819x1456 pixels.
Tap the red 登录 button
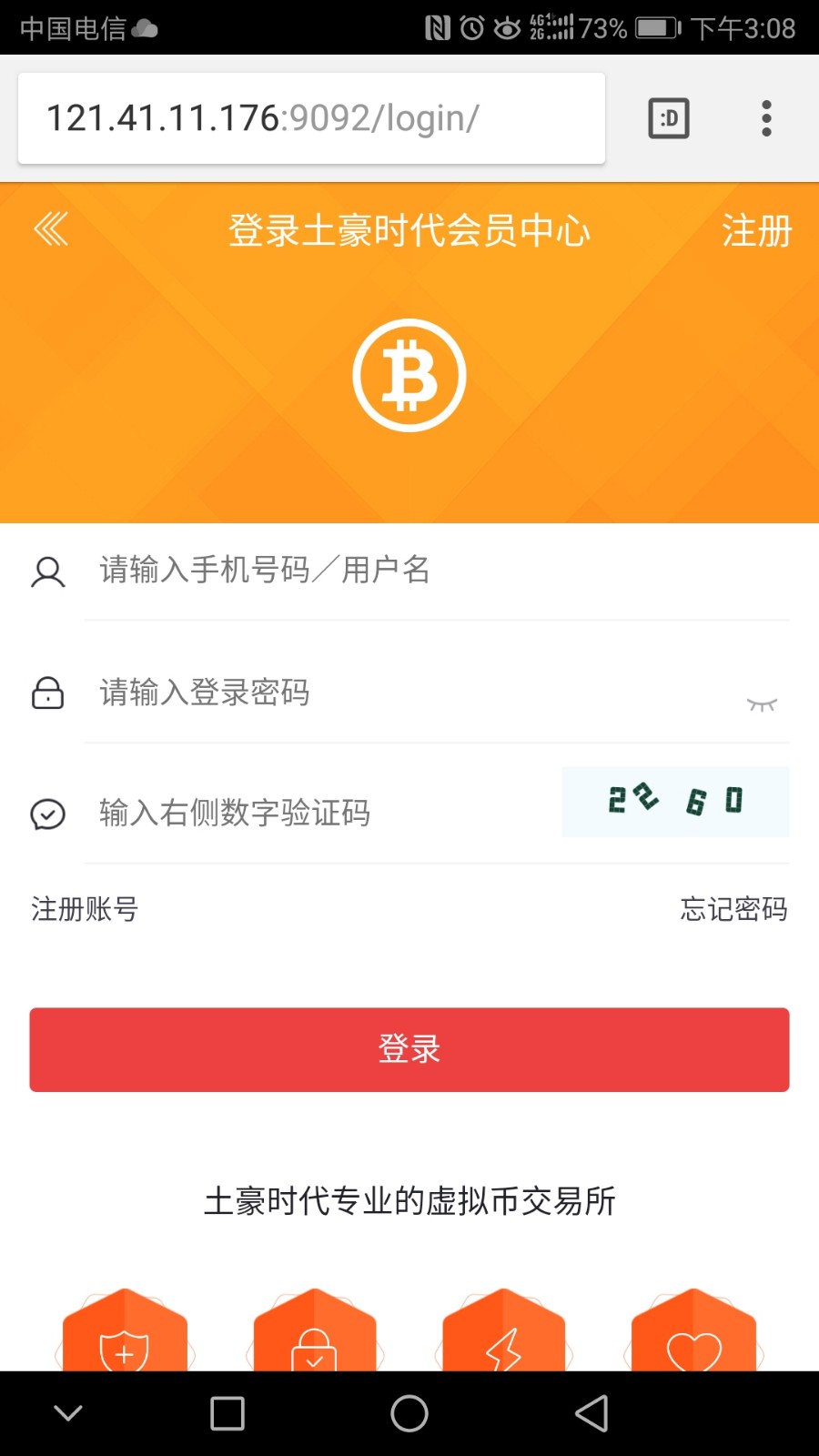coord(409,1049)
